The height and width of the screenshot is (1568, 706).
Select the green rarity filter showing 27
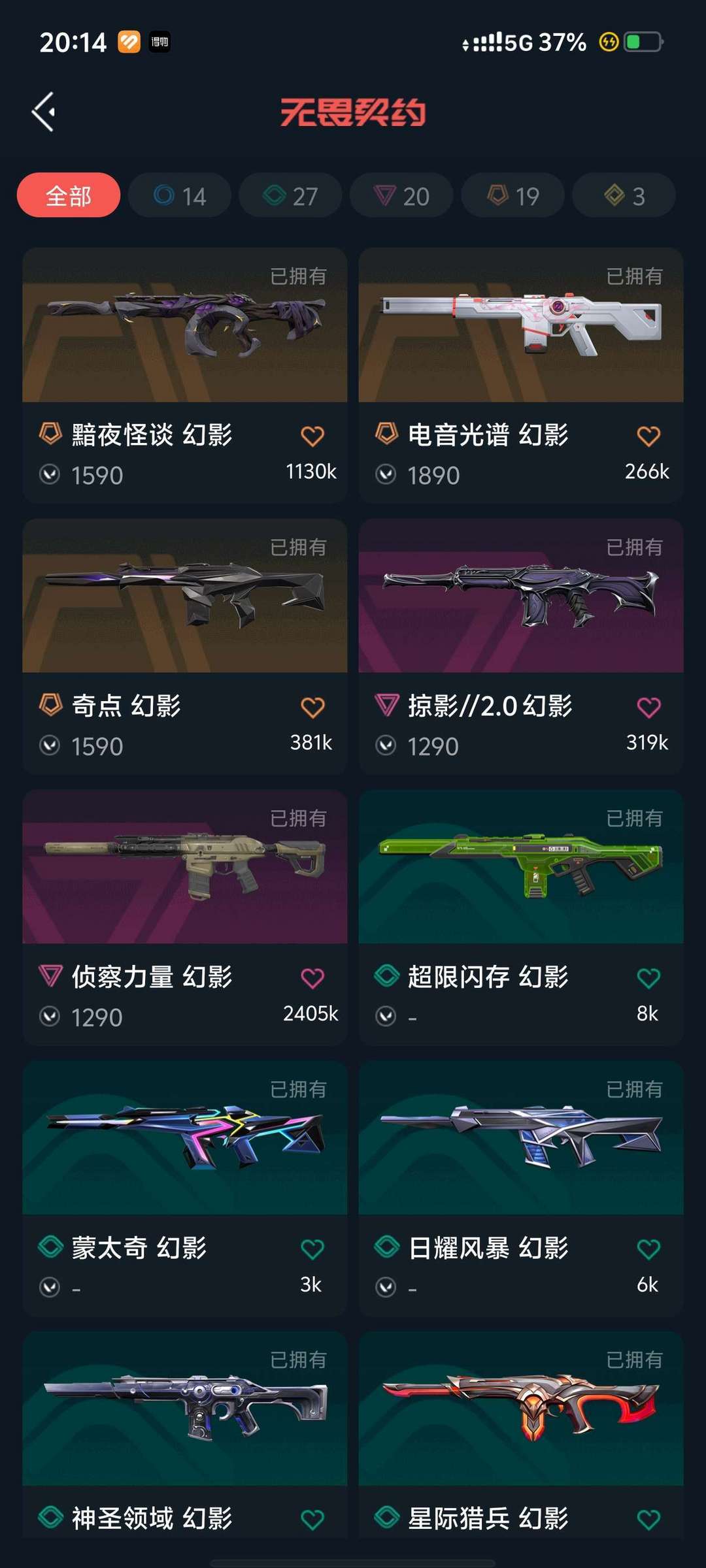(x=270, y=195)
